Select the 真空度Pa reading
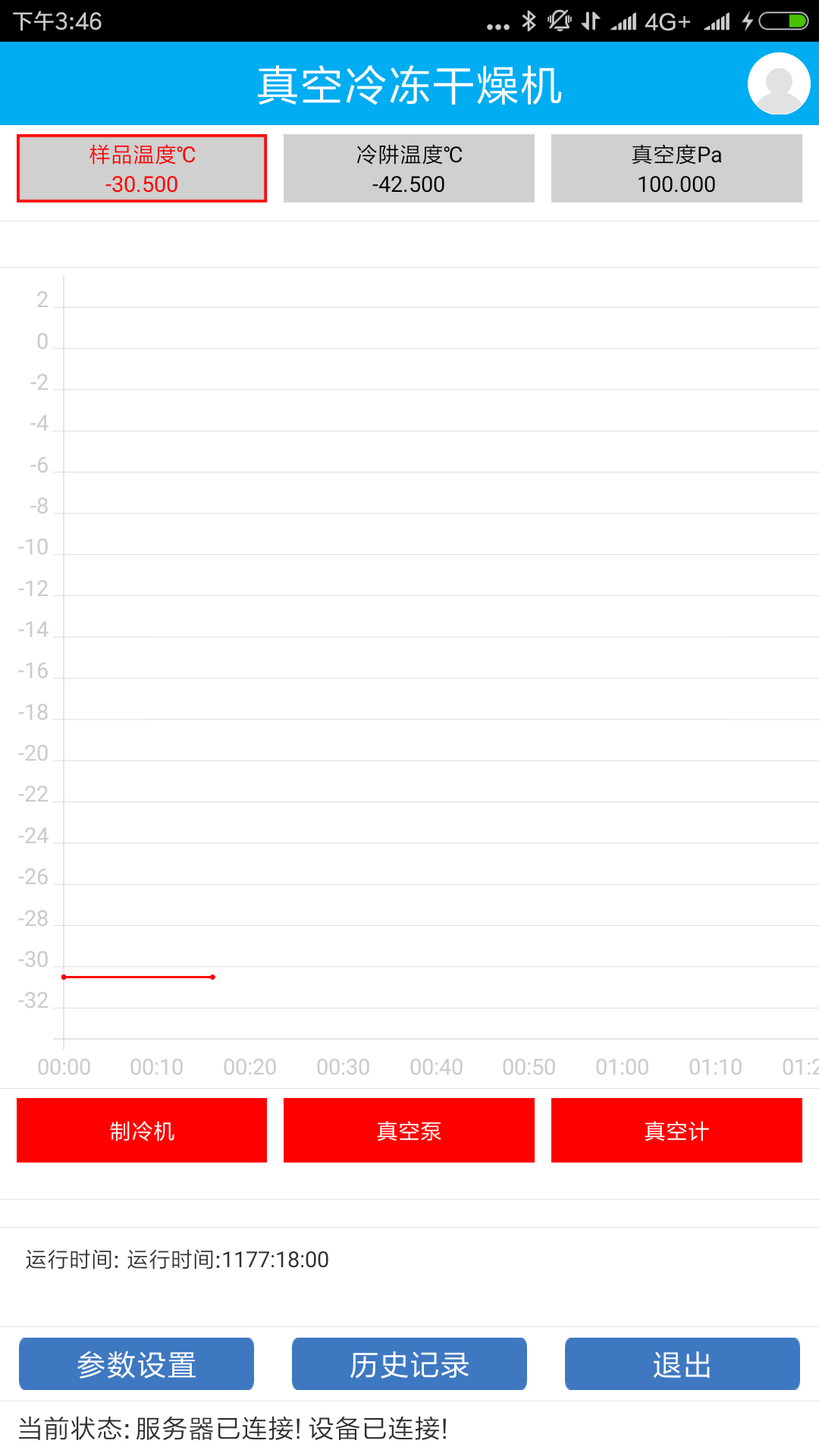 point(676,168)
